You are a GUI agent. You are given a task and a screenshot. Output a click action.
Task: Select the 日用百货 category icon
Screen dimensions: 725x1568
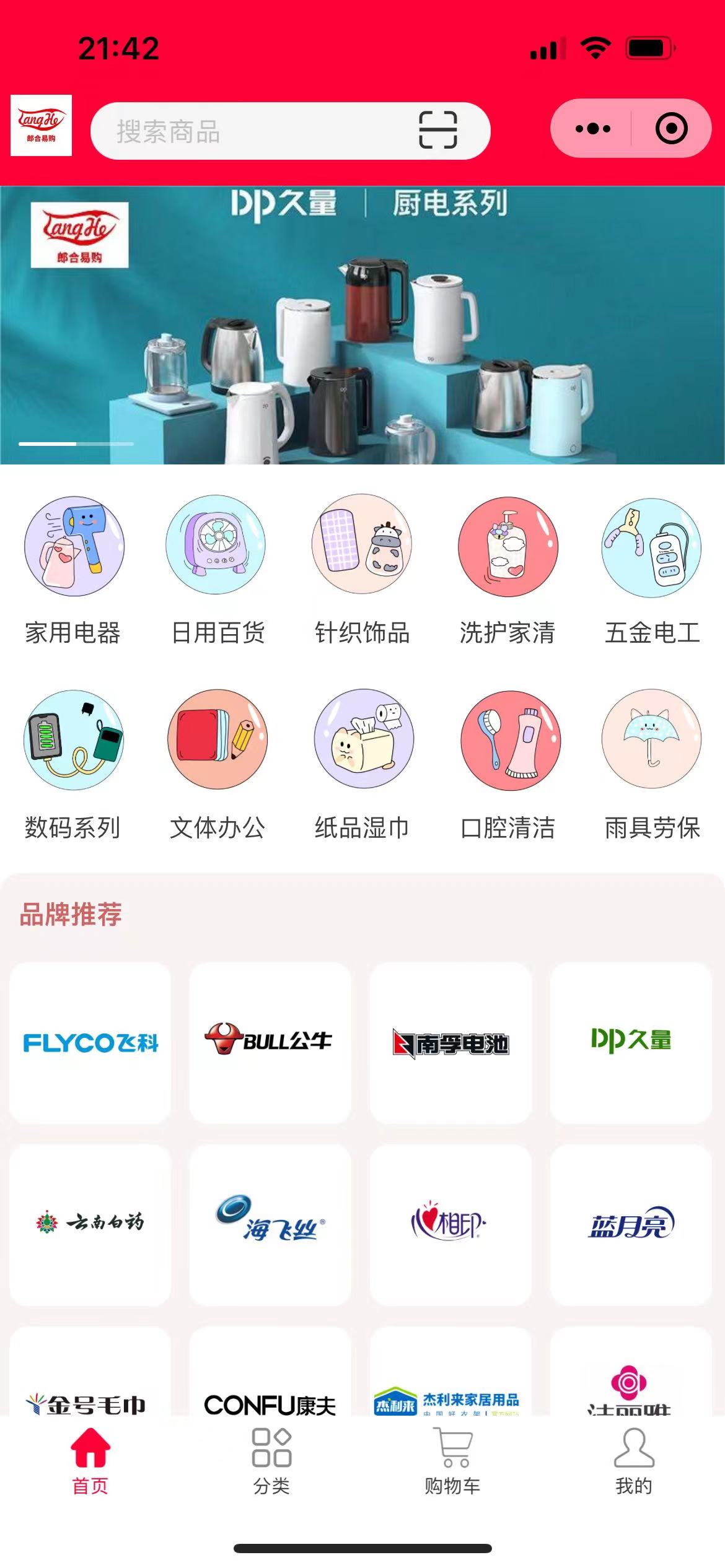coord(218,551)
